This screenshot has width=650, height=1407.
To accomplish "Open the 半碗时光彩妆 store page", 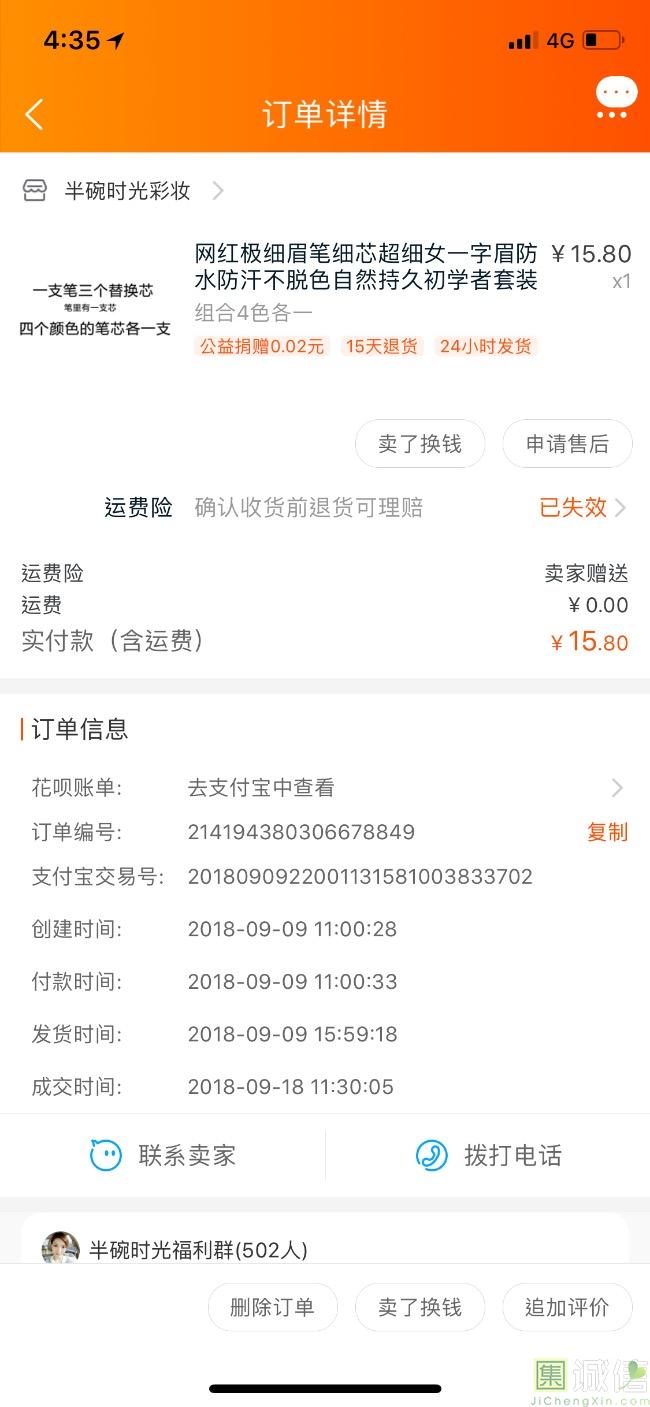I will [126, 191].
